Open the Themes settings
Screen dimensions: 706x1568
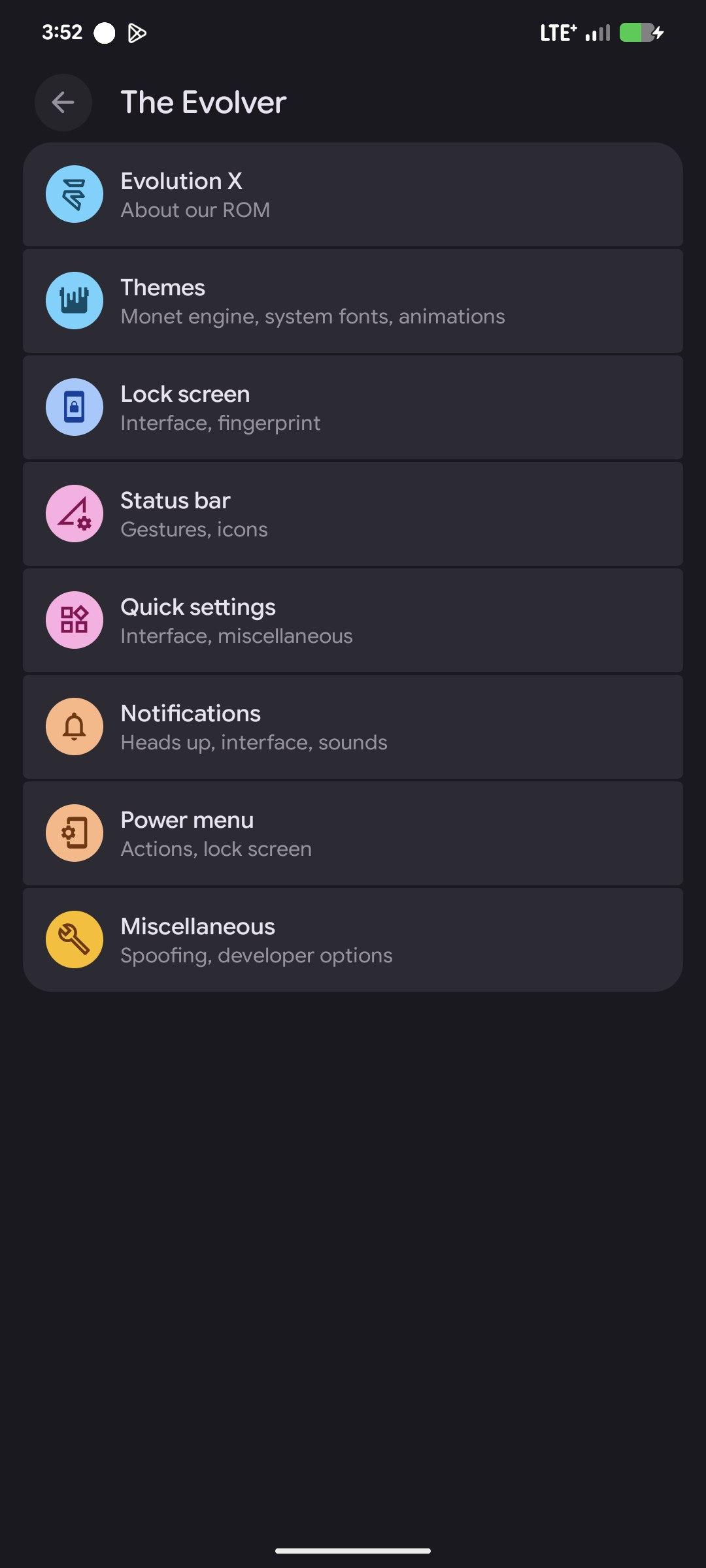(x=353, y=301)
